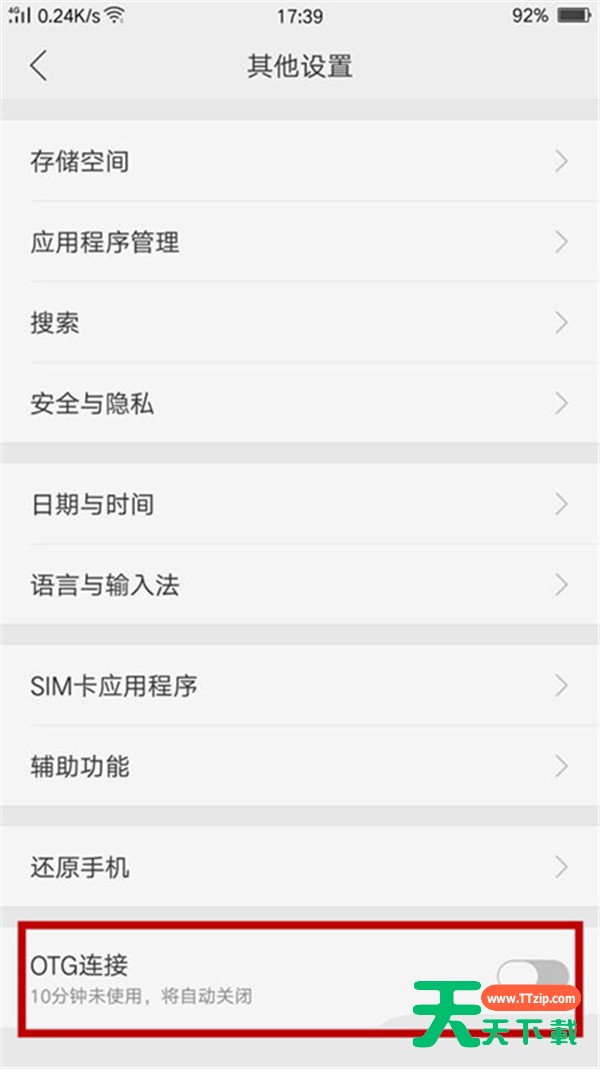Viewport: 600px width, 1069px height.
Task: Open 安全与隐私
Action: (300, 403)
